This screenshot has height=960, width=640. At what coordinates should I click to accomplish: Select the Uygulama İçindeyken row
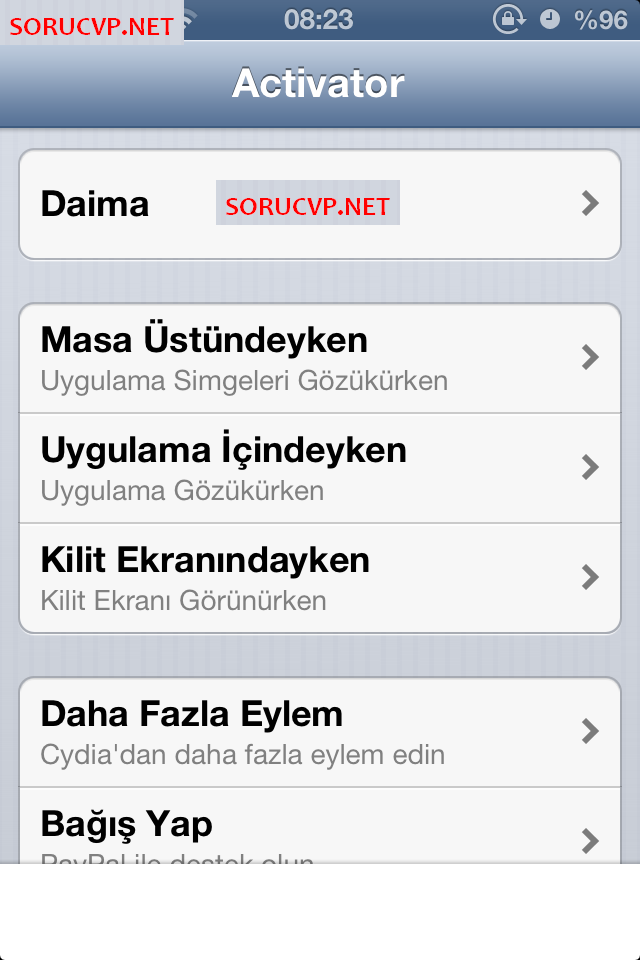(x=320, y=468)
